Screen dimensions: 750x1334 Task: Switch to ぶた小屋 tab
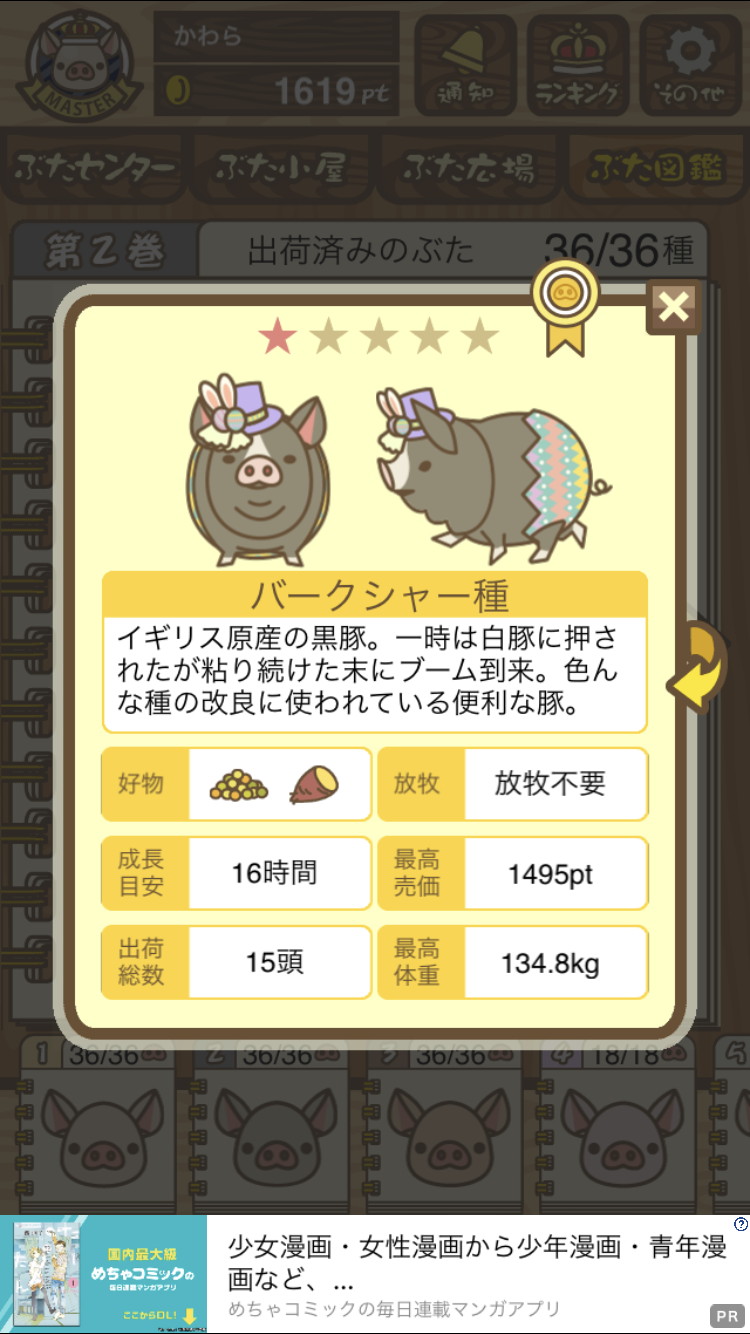(281, 168)
